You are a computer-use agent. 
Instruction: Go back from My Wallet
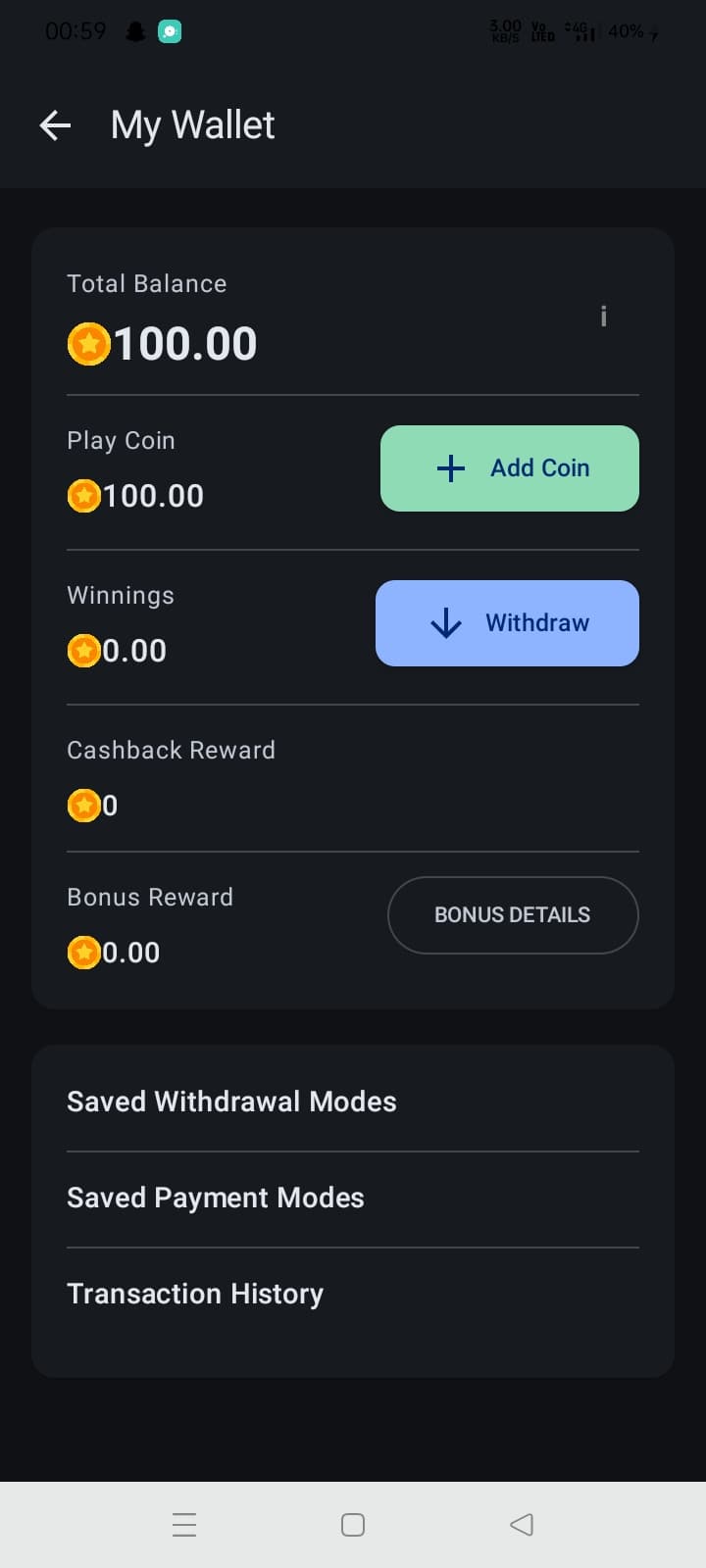pos(55,125)
